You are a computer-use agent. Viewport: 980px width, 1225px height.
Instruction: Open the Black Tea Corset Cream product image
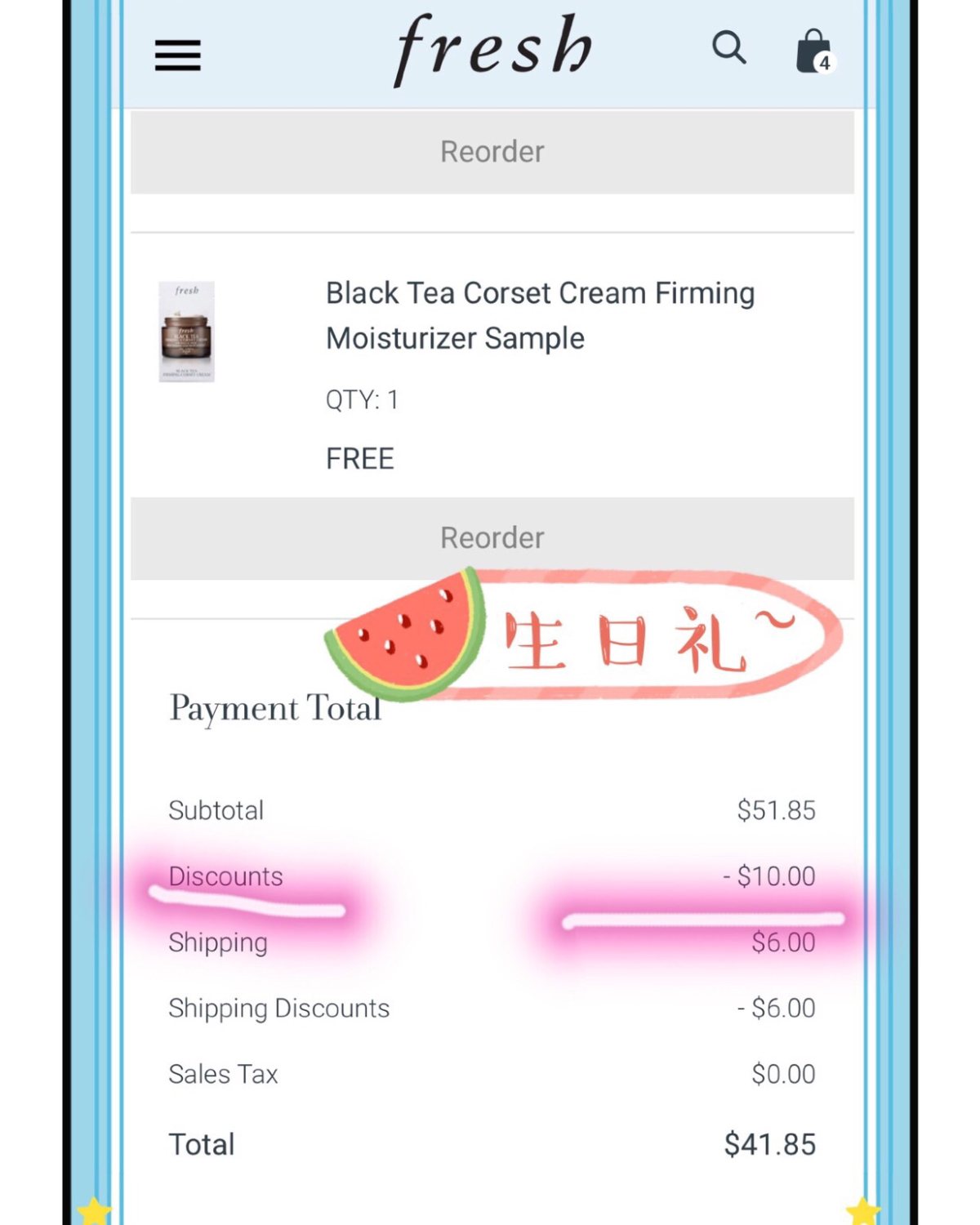click(x=186, y=332)
